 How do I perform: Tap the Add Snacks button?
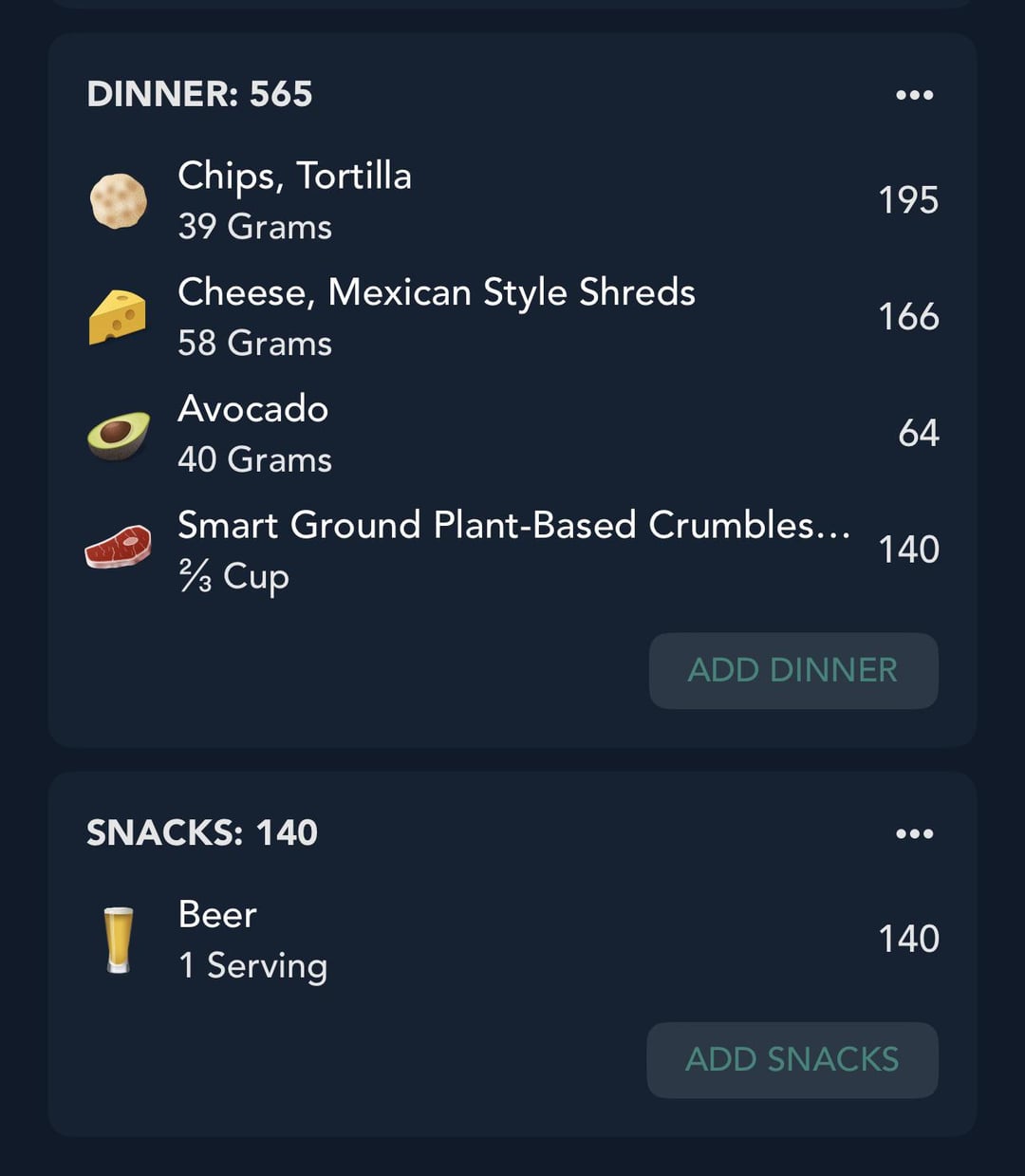point(792,1059)
